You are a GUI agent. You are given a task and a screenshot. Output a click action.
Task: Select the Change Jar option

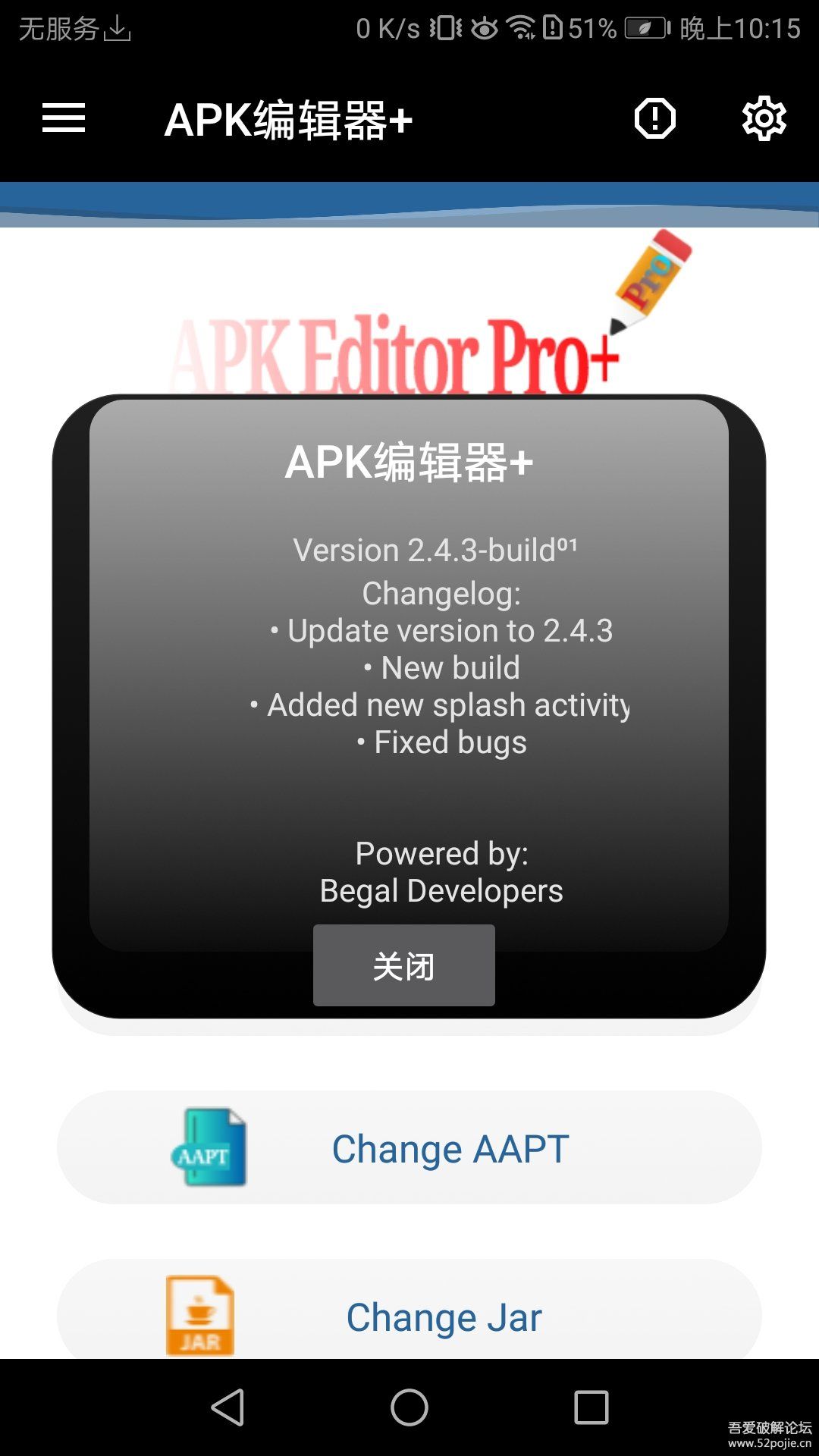click(x=409, y=1314)
